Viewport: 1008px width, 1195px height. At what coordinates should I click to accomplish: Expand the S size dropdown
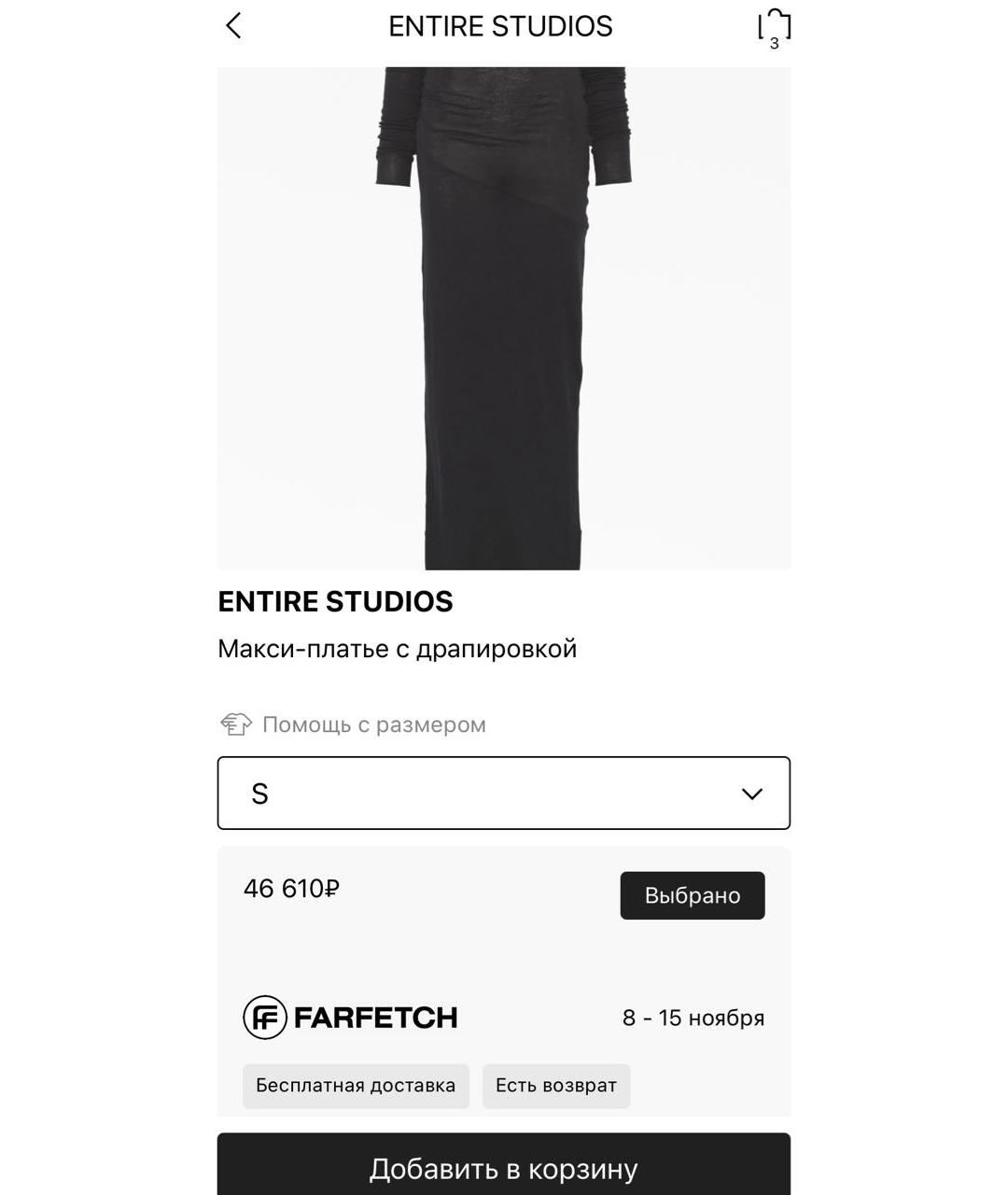(503, 794)
